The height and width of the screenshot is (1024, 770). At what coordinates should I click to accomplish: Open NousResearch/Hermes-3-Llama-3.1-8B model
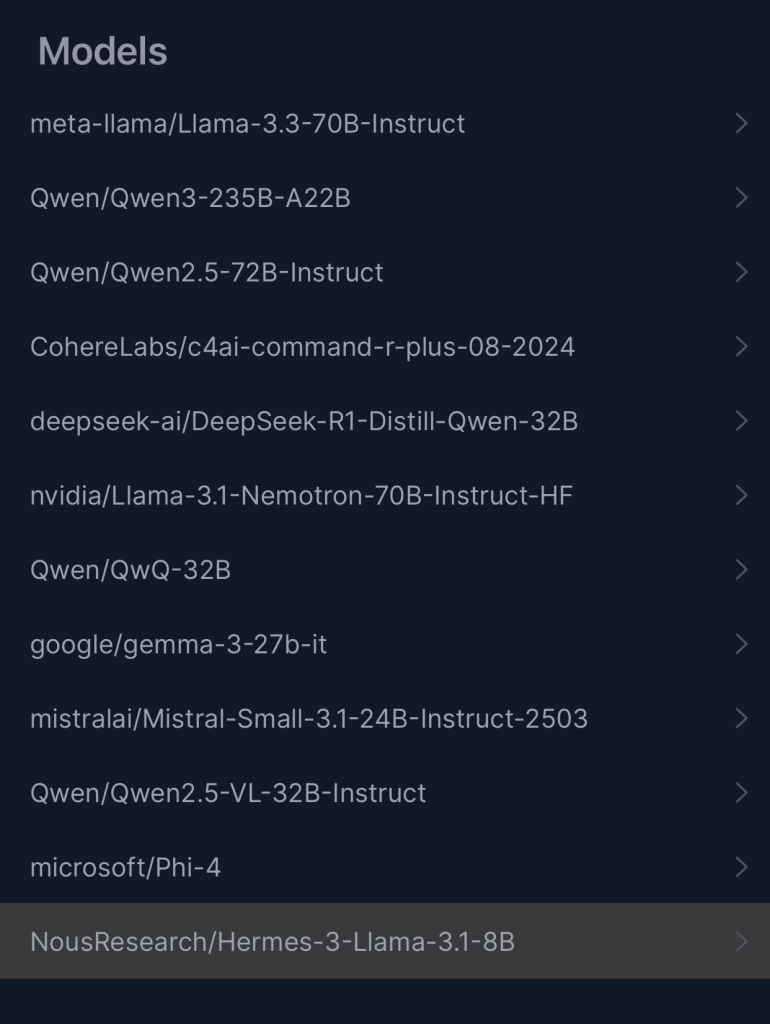click(x=272, y=941)
